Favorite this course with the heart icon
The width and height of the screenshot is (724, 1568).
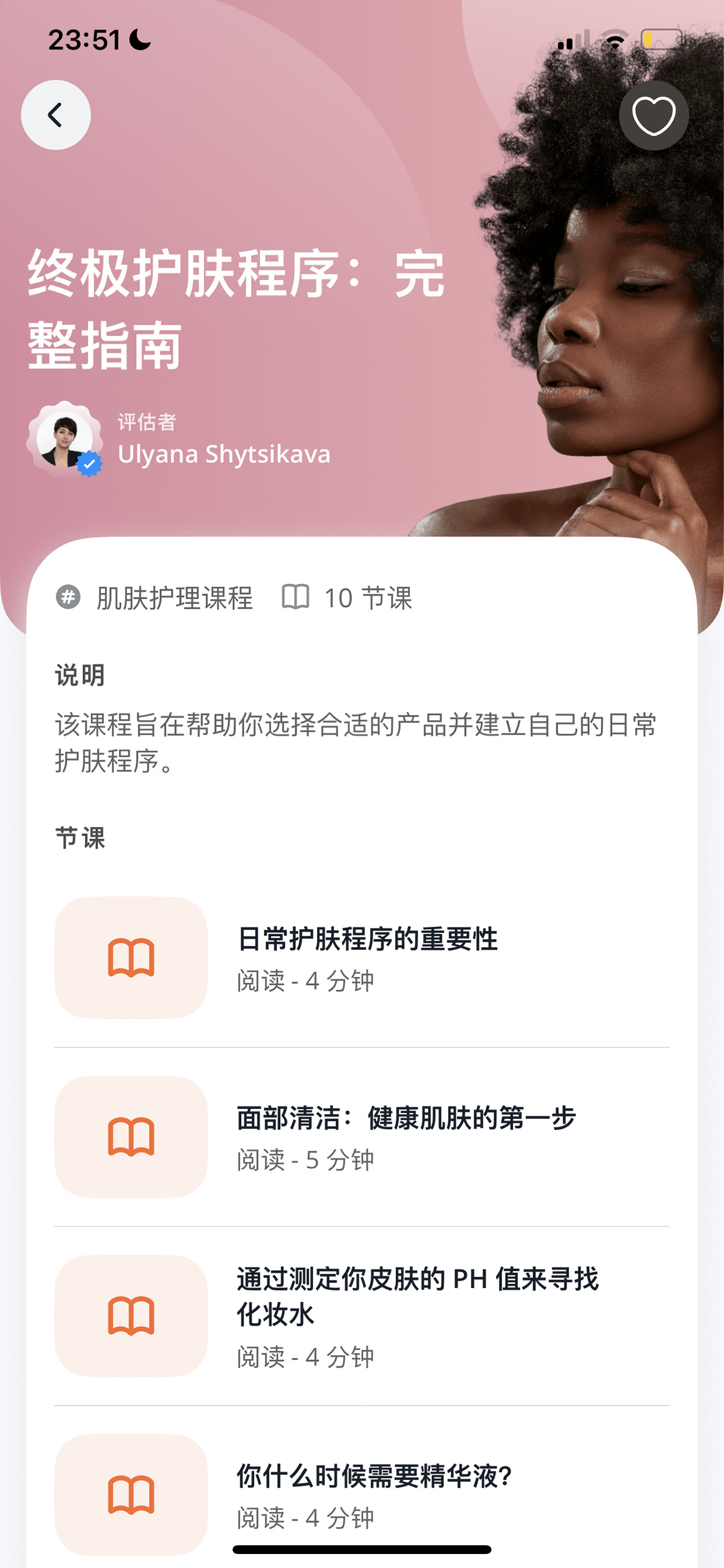click(653, 115)
